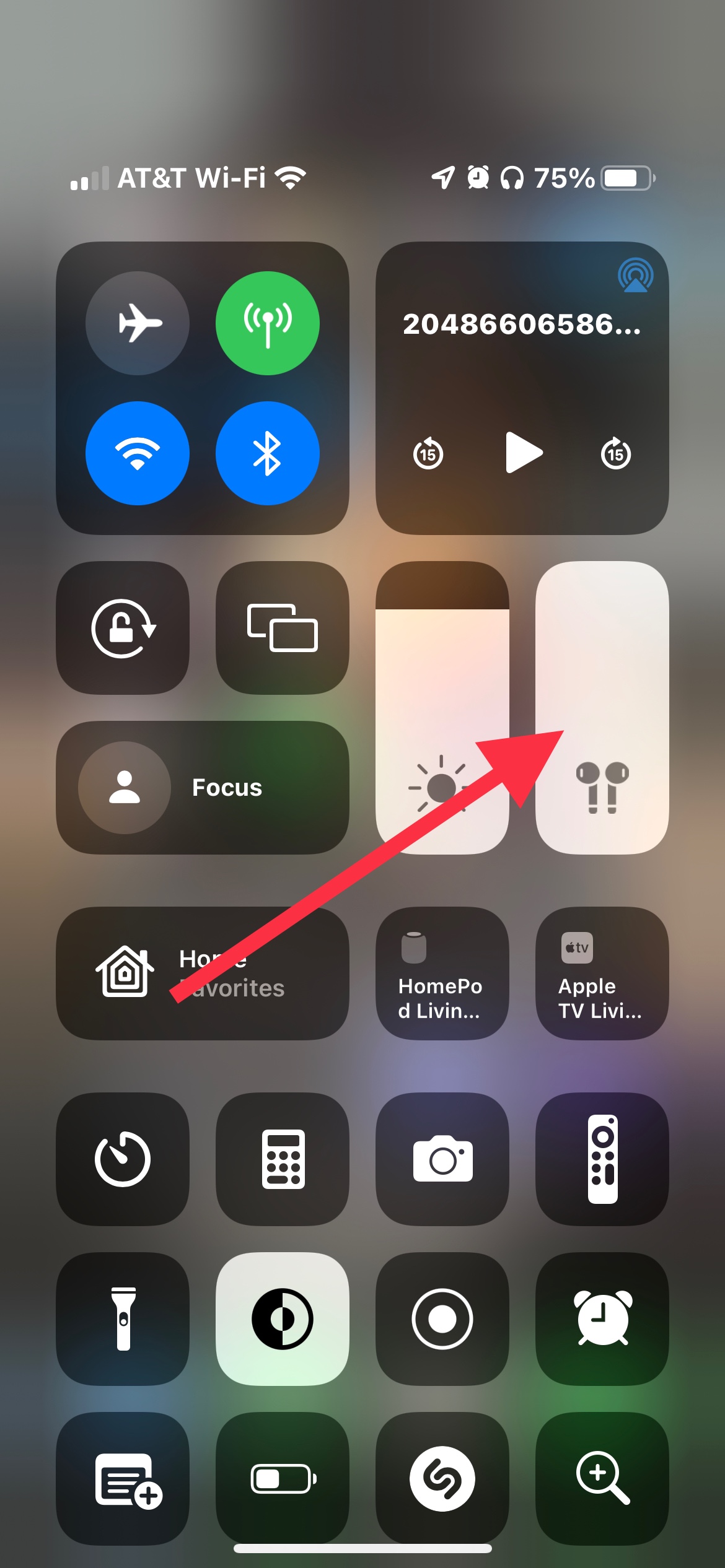Turn off cellular data
Viewport: 725px width, 1568px height.
point(268,323)
